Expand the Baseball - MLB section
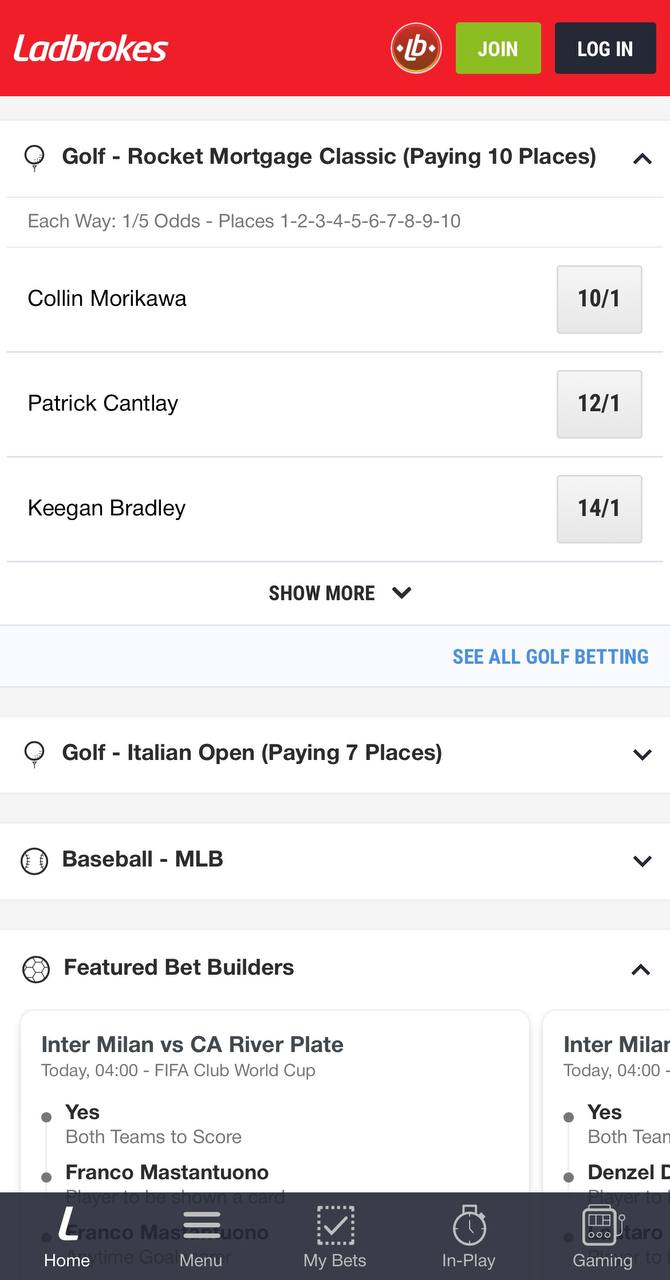This screenshot has width=670, height=1280. (335, 860)
